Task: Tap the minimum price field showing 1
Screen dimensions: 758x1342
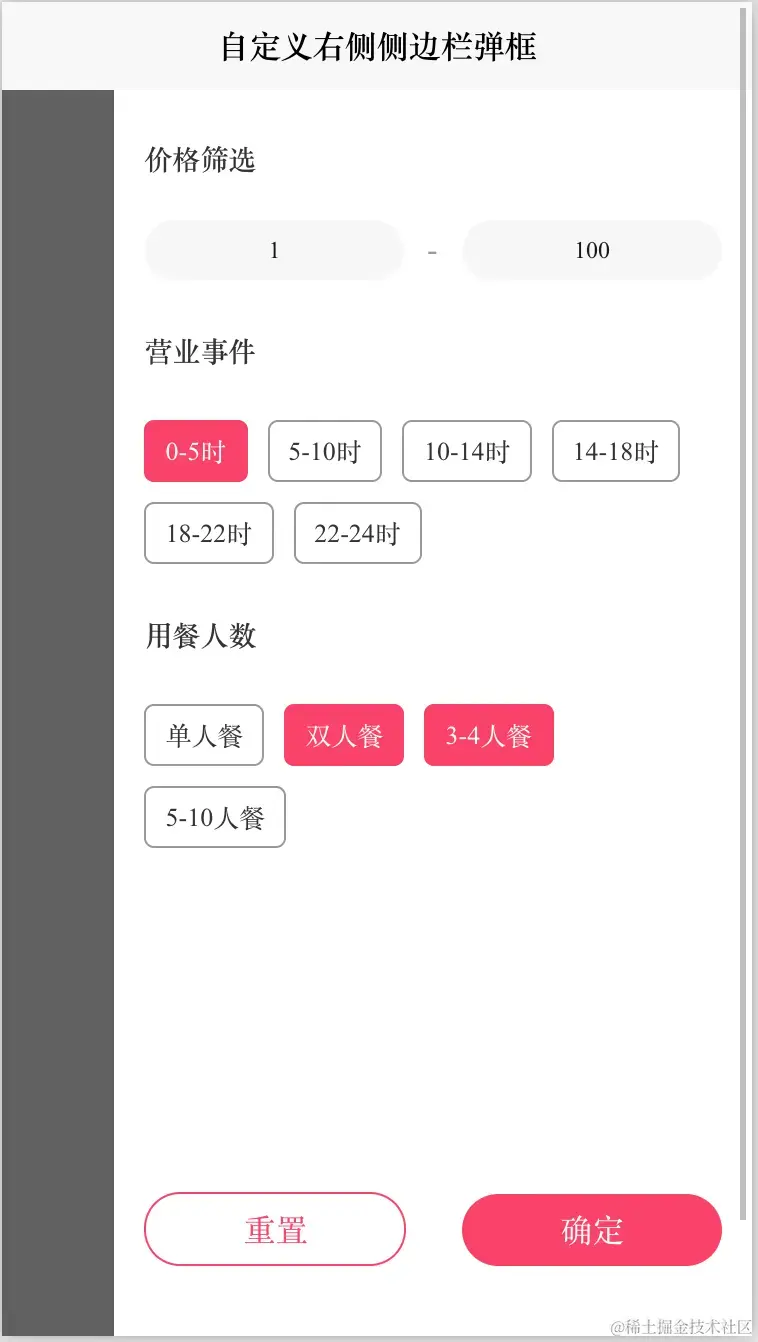Action: point(274,250)
